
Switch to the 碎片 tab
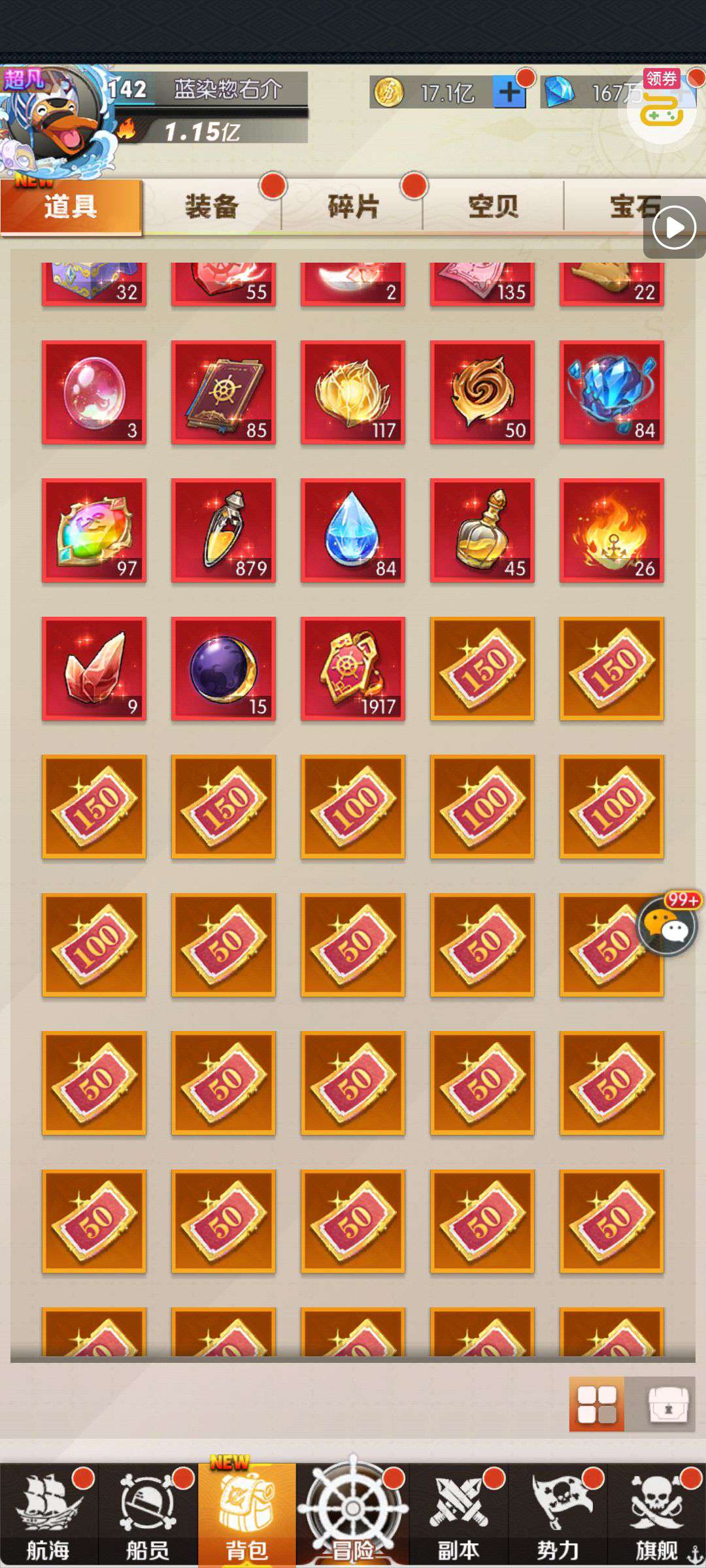(x=353, y=206)
